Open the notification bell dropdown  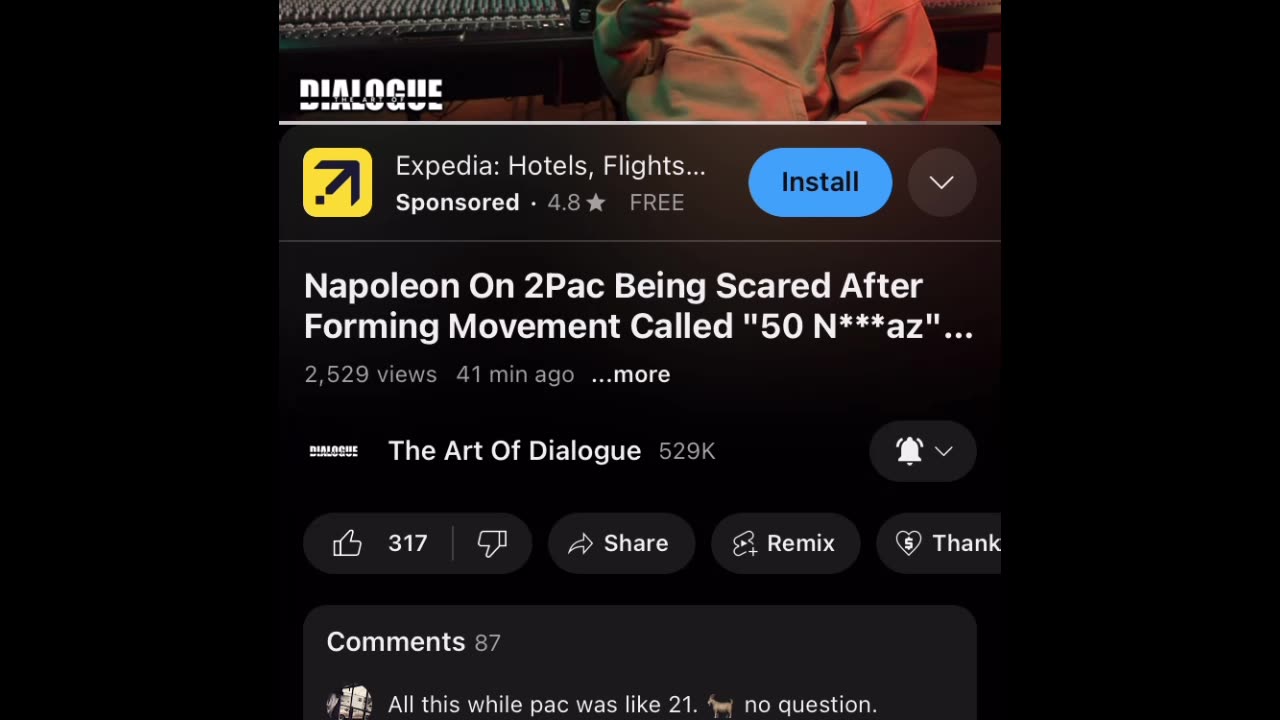(x=922, y=451)
